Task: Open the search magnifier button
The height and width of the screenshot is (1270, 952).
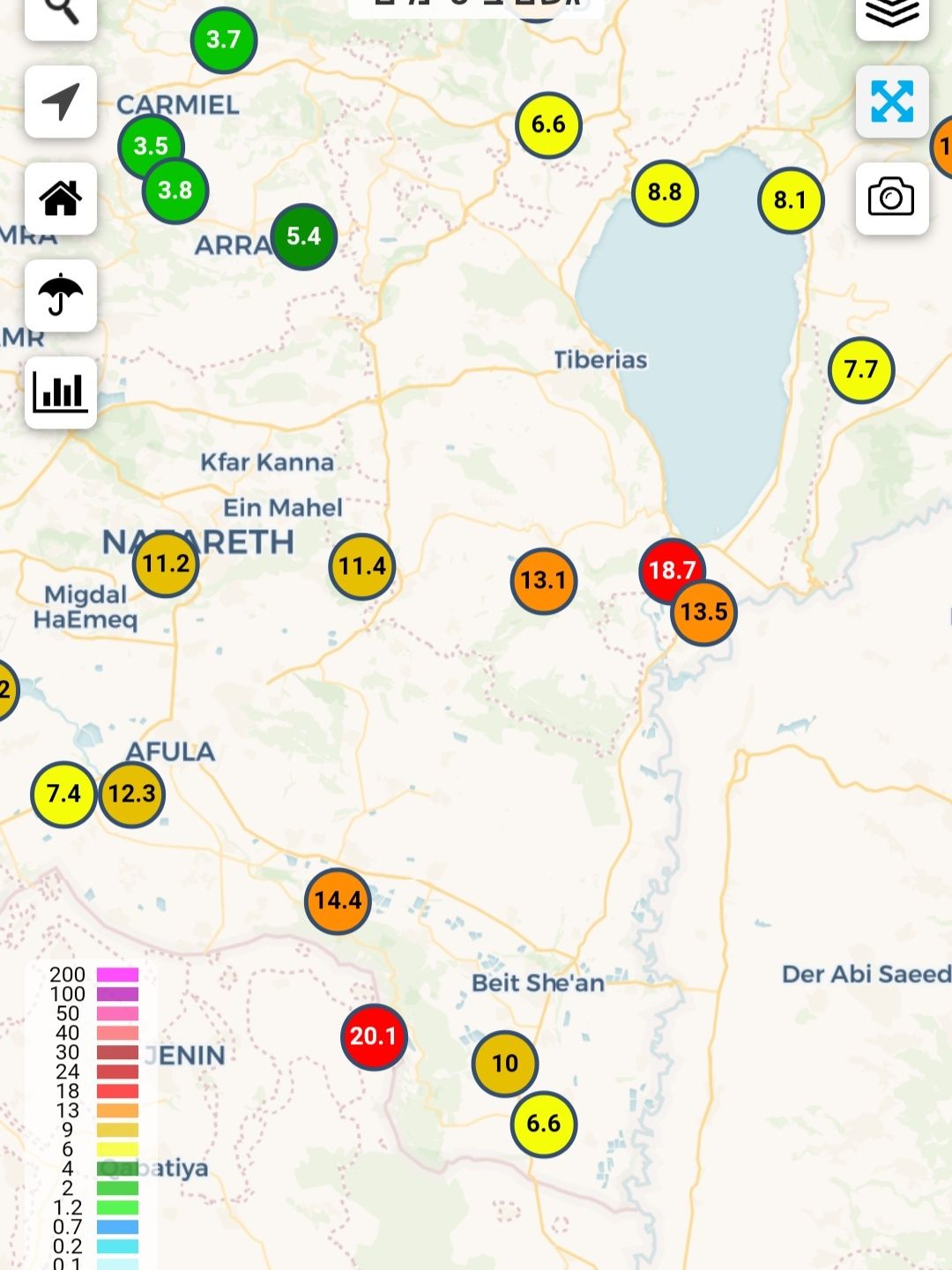Action: coord(60,15)
